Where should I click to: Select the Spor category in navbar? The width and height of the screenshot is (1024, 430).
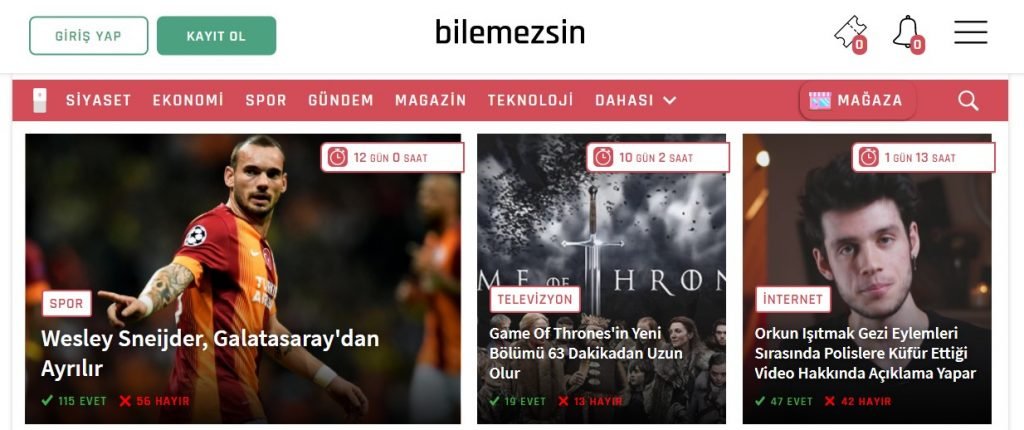266,100
